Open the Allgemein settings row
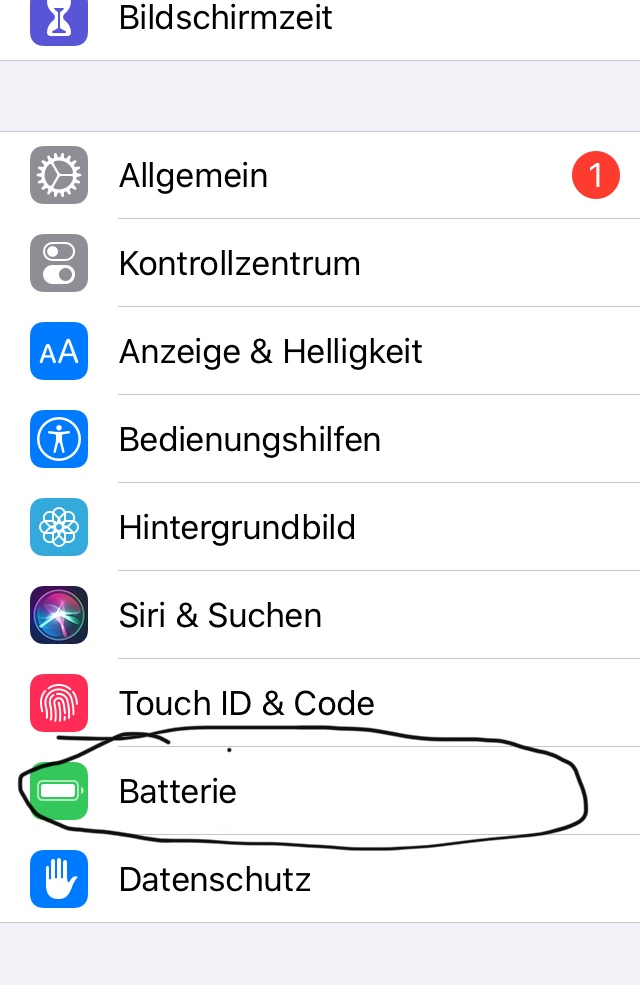 coord(320,175)
